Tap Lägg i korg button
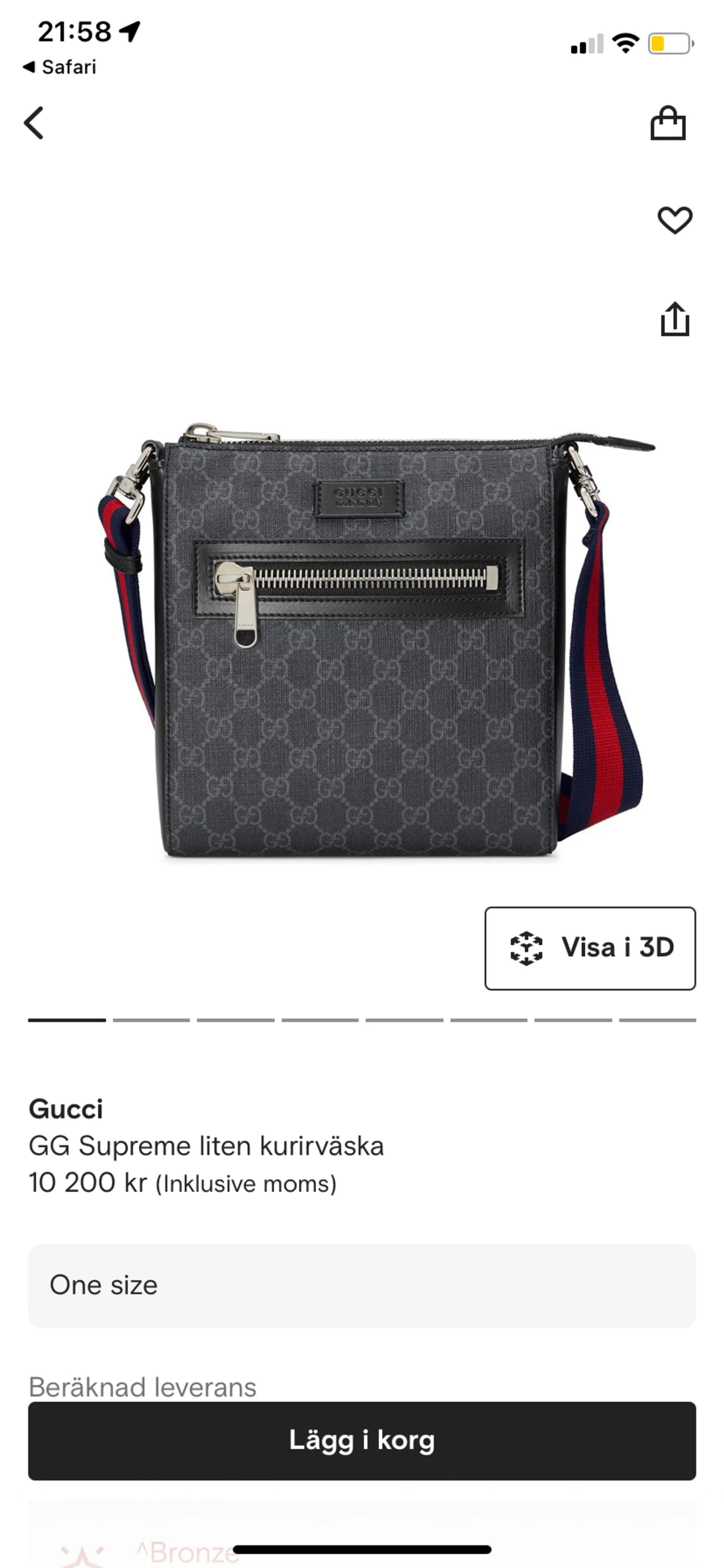724x1568 pixels. [x=362, y=1440]
